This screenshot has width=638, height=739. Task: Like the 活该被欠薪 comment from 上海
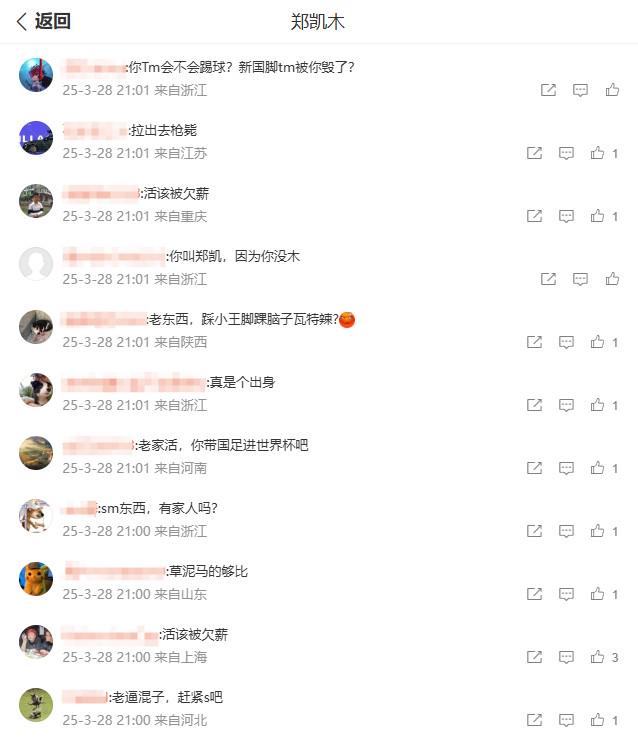point(598,657)
